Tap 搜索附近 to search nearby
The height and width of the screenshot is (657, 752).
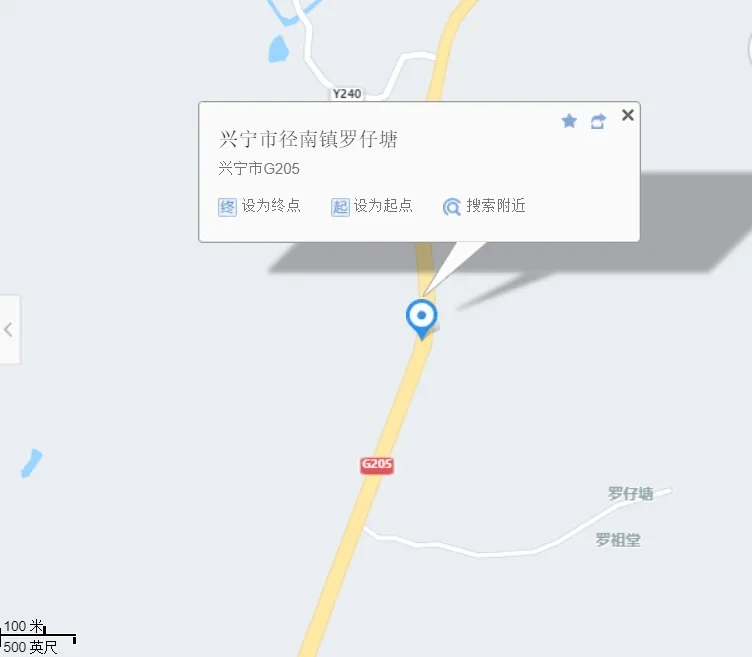[484, 206]
